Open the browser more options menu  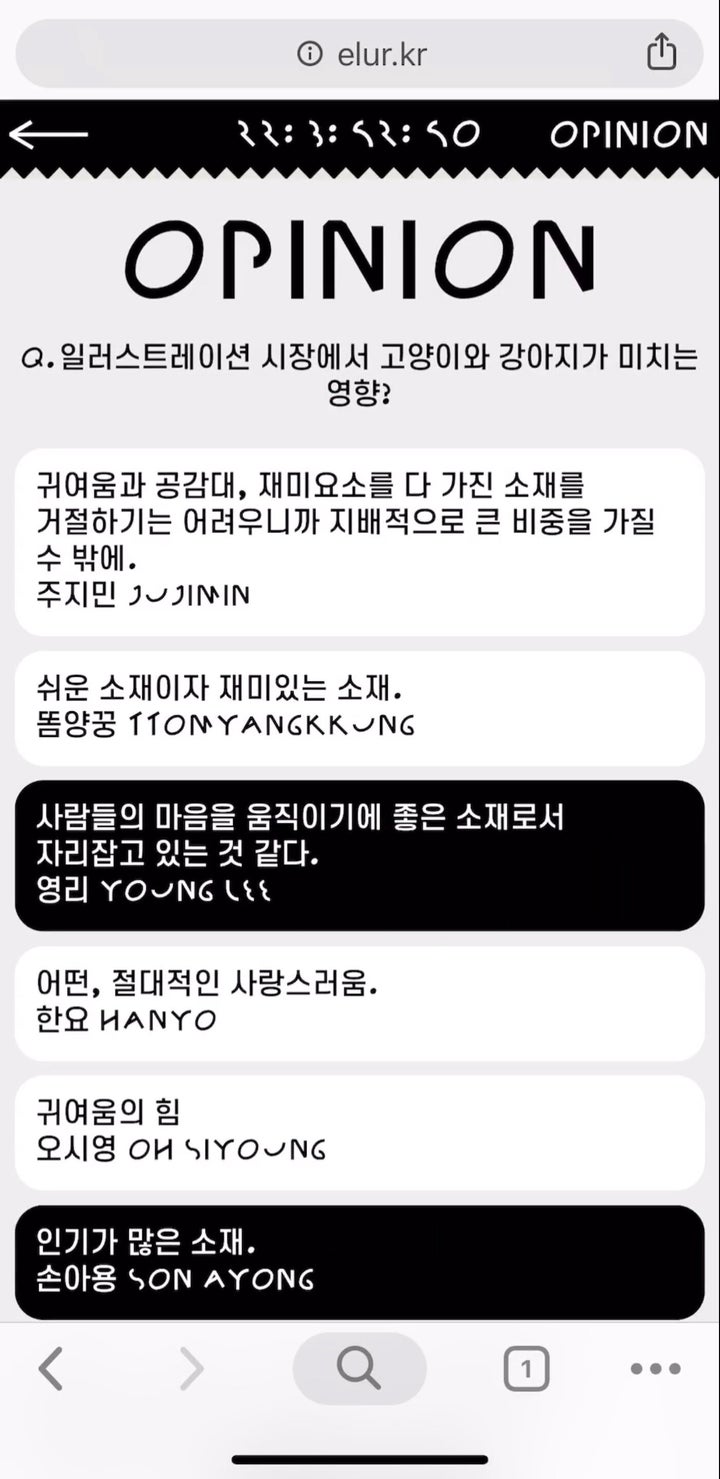point(656,1368)
